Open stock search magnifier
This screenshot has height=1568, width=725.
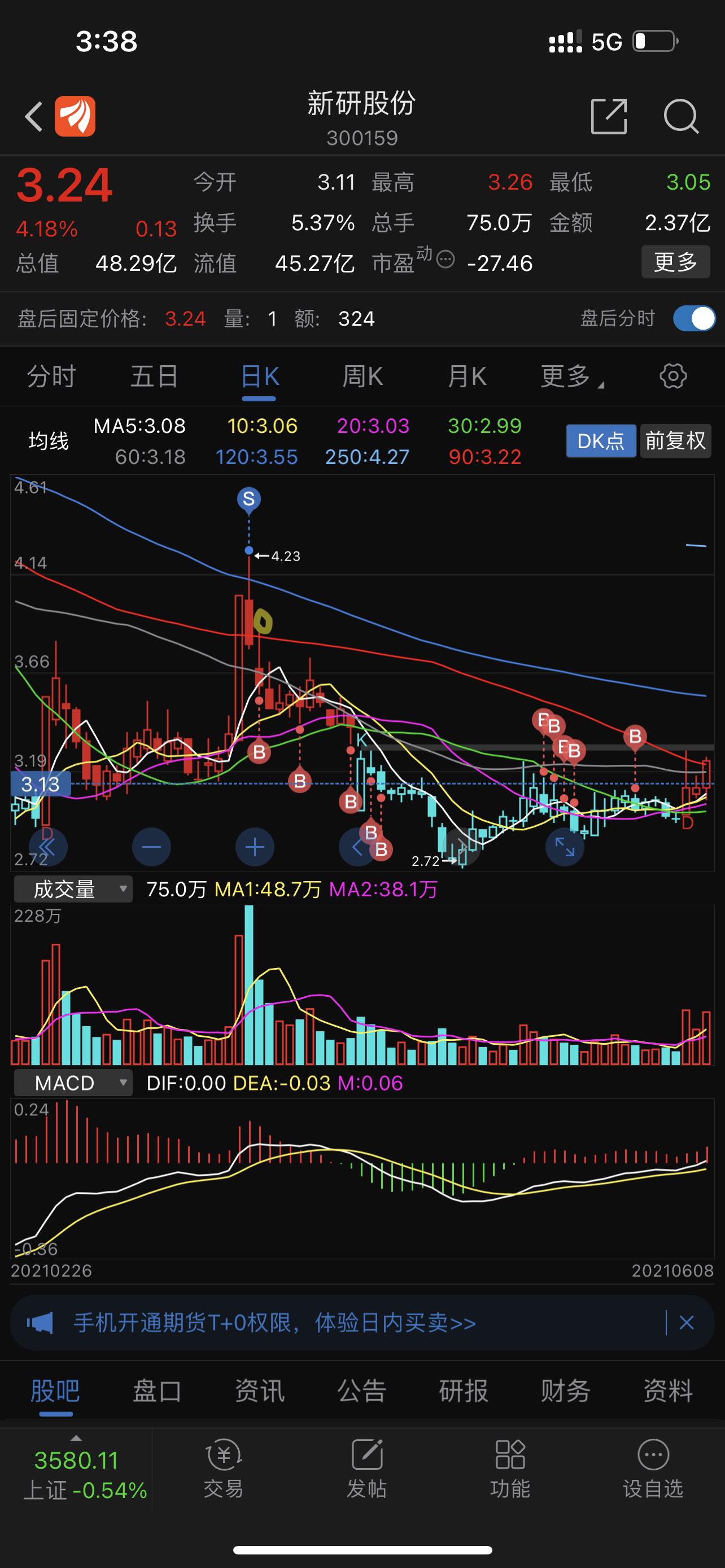click(x=680, y=116)
